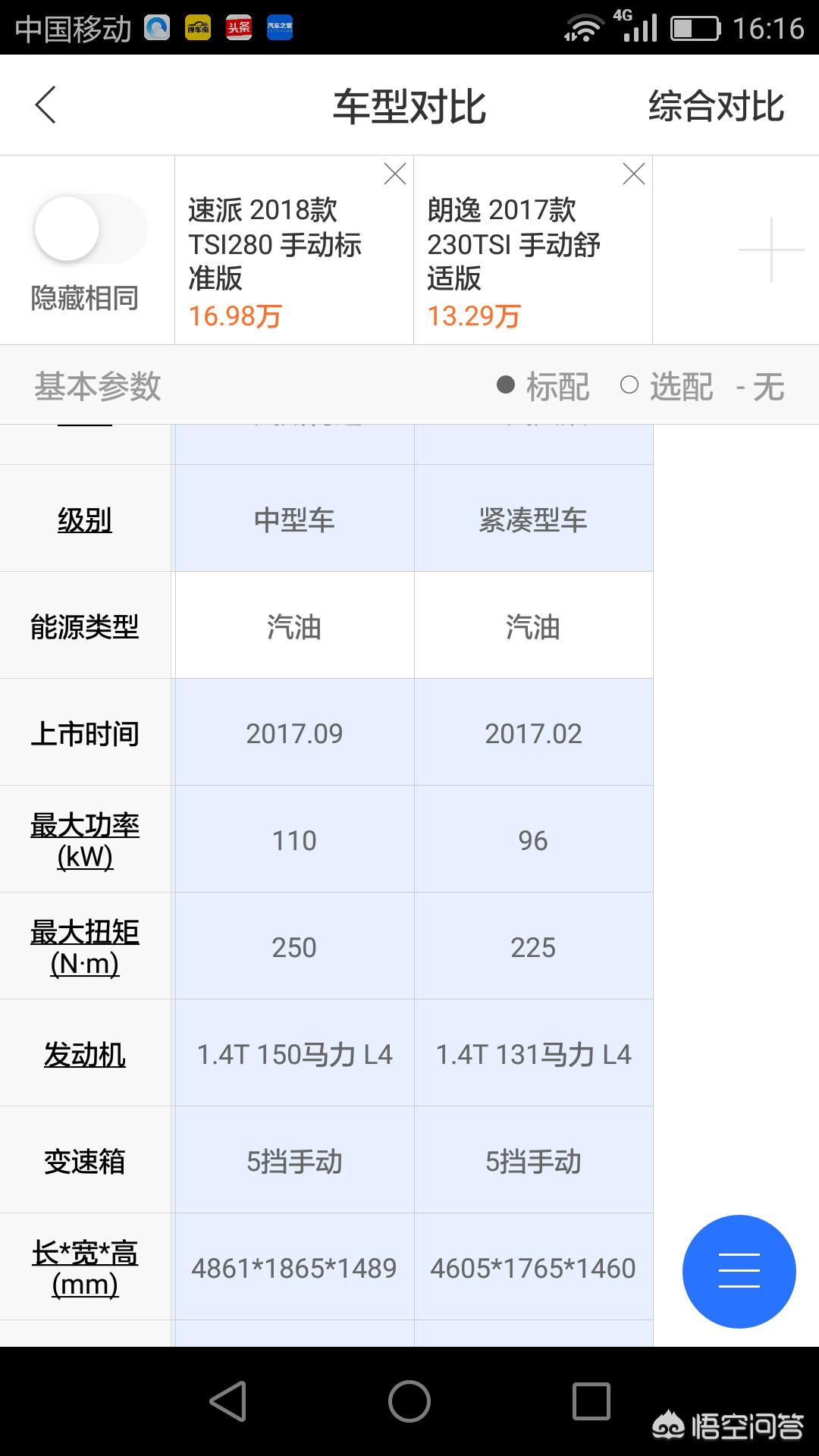The height and width of the screenshot is (1456, 819).
Task: Open the 长*宽*高(mm) parameter explanation
Action: coord(85,1268)
